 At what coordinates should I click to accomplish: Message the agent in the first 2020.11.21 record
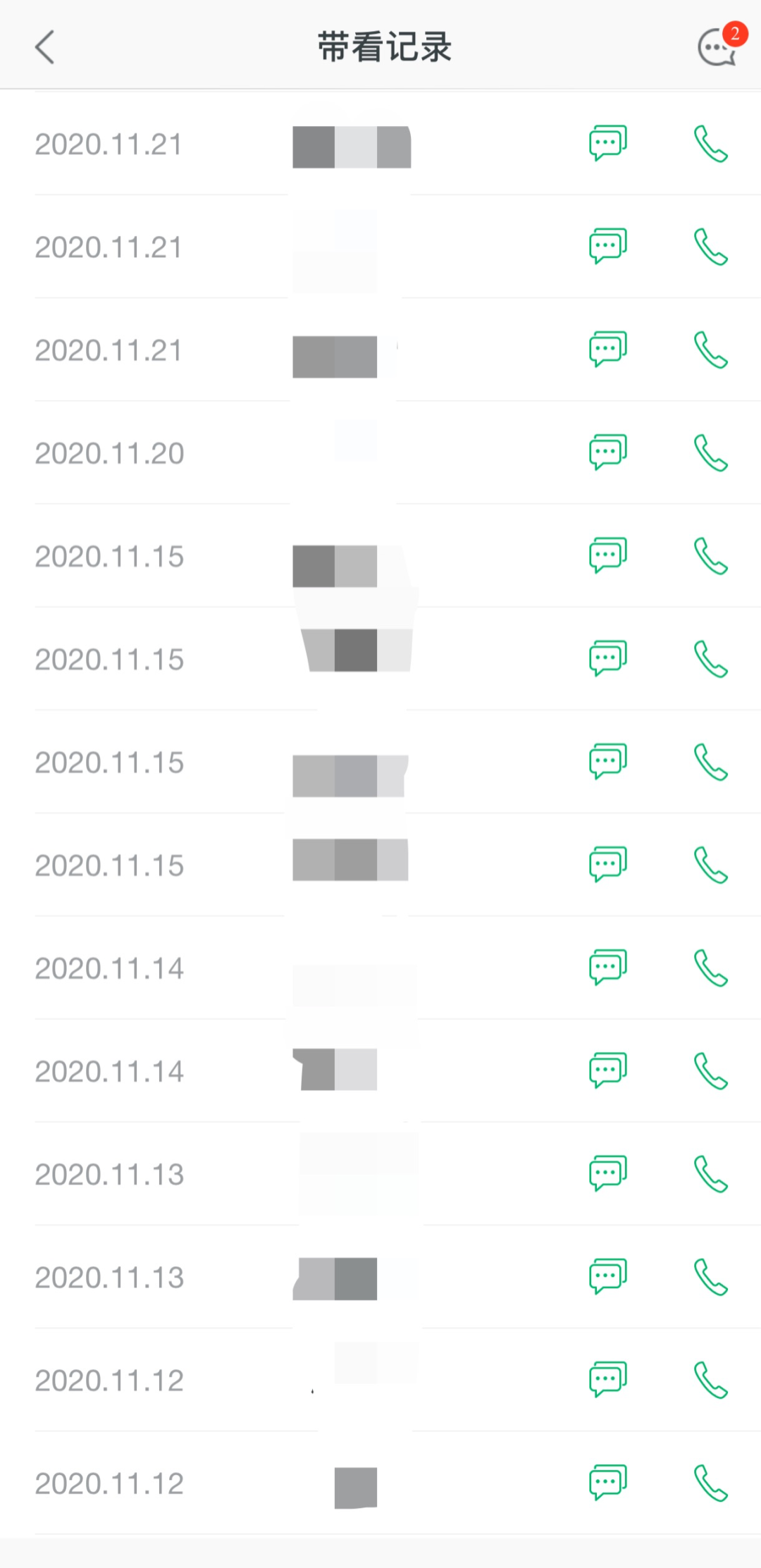pos(607,144)
